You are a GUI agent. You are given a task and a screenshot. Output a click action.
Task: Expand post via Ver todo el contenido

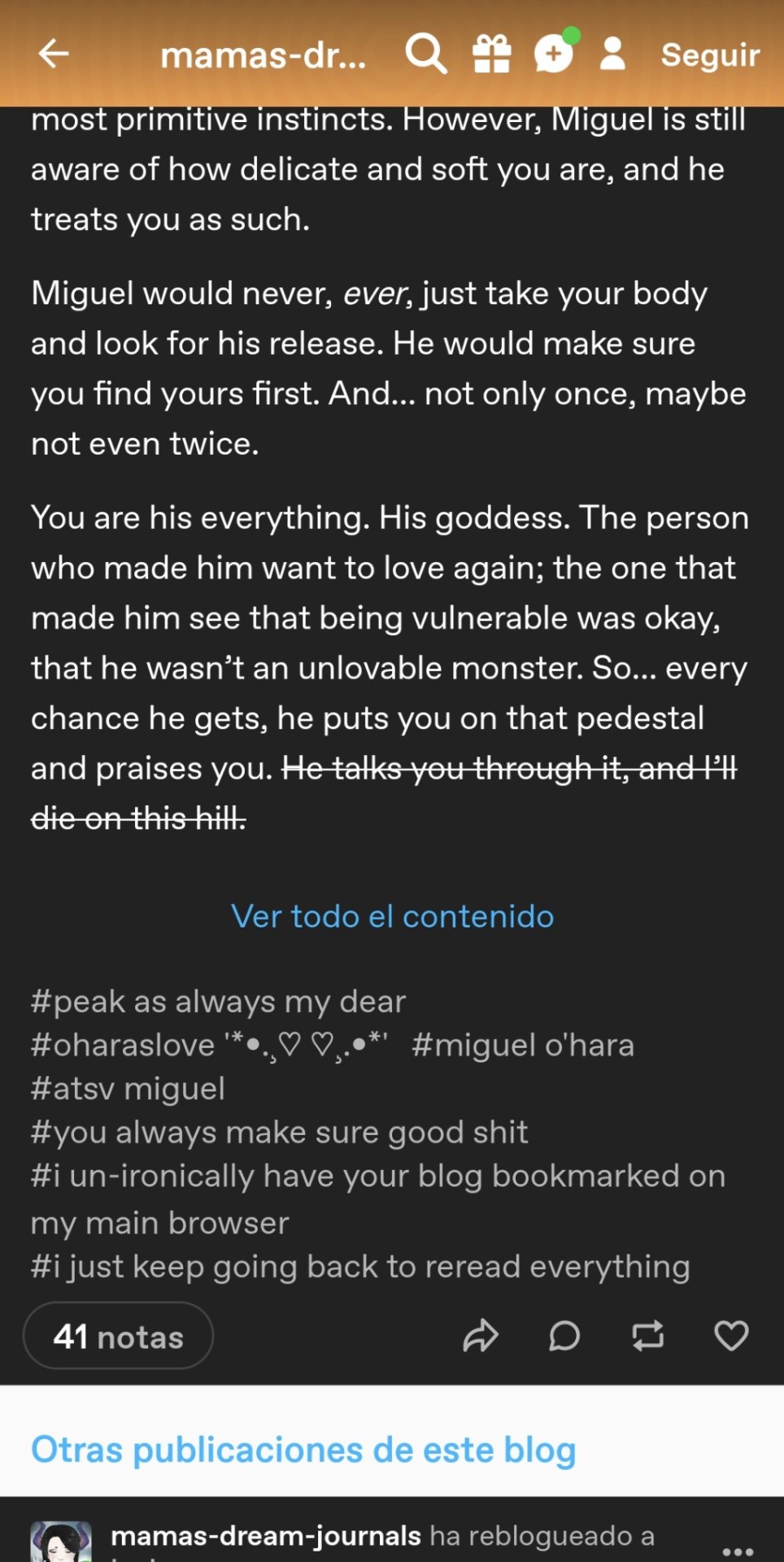click(x=392, y=916)
